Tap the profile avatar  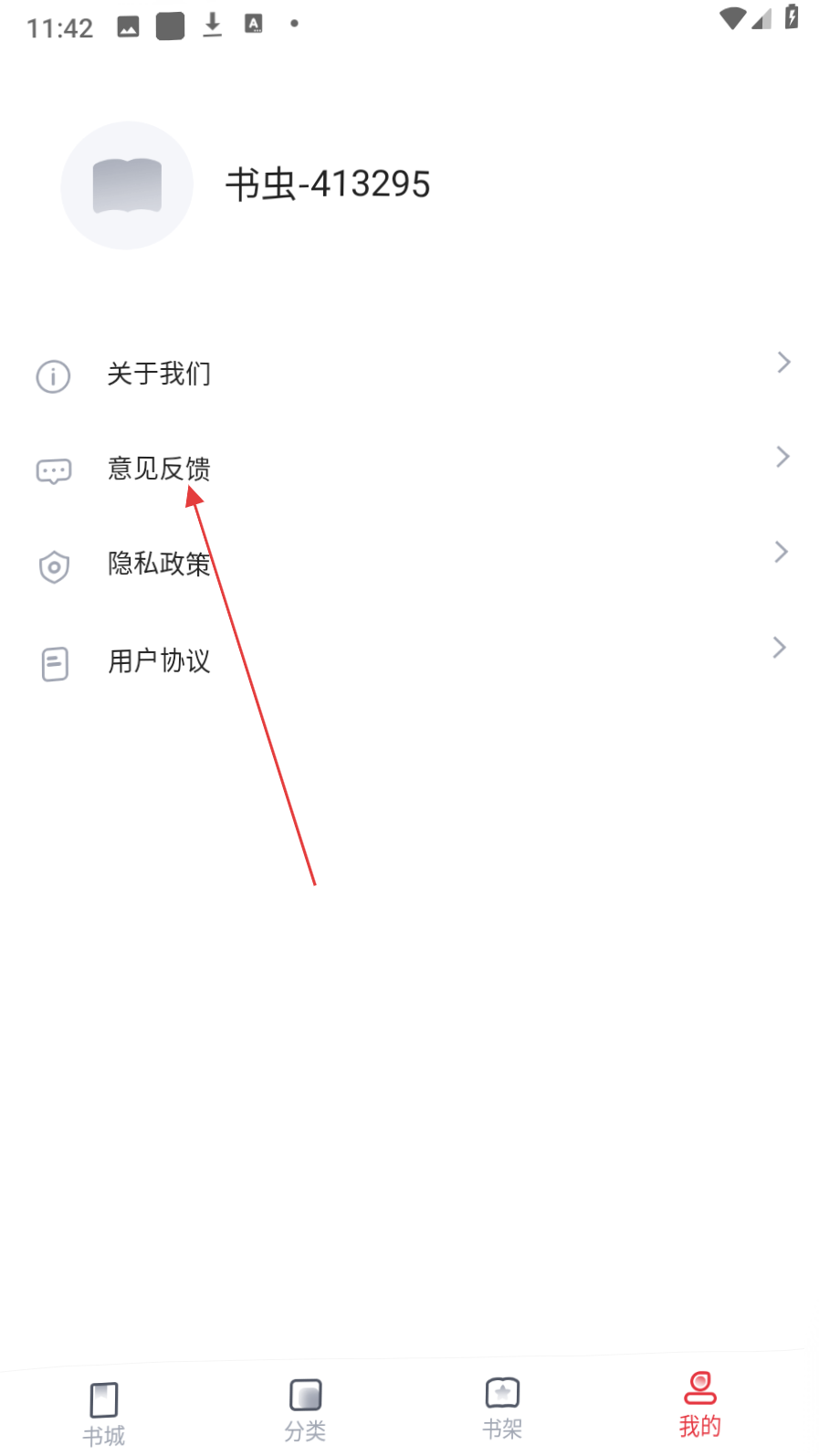127,185
